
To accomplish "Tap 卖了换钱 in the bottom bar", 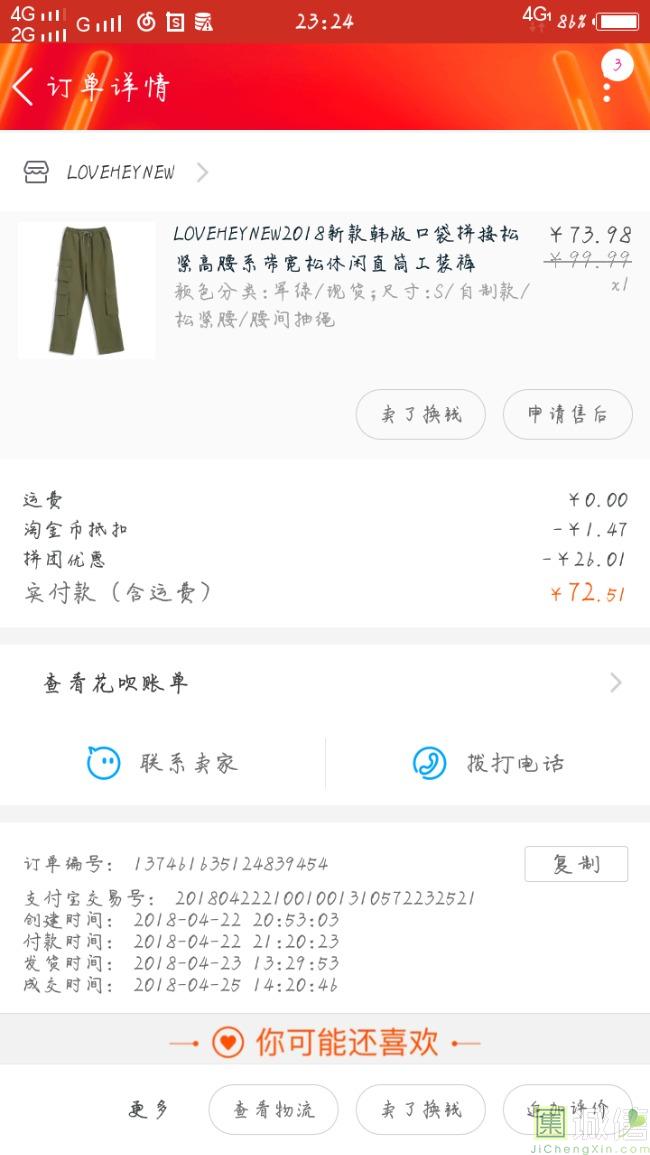I will coord(421,1109).
